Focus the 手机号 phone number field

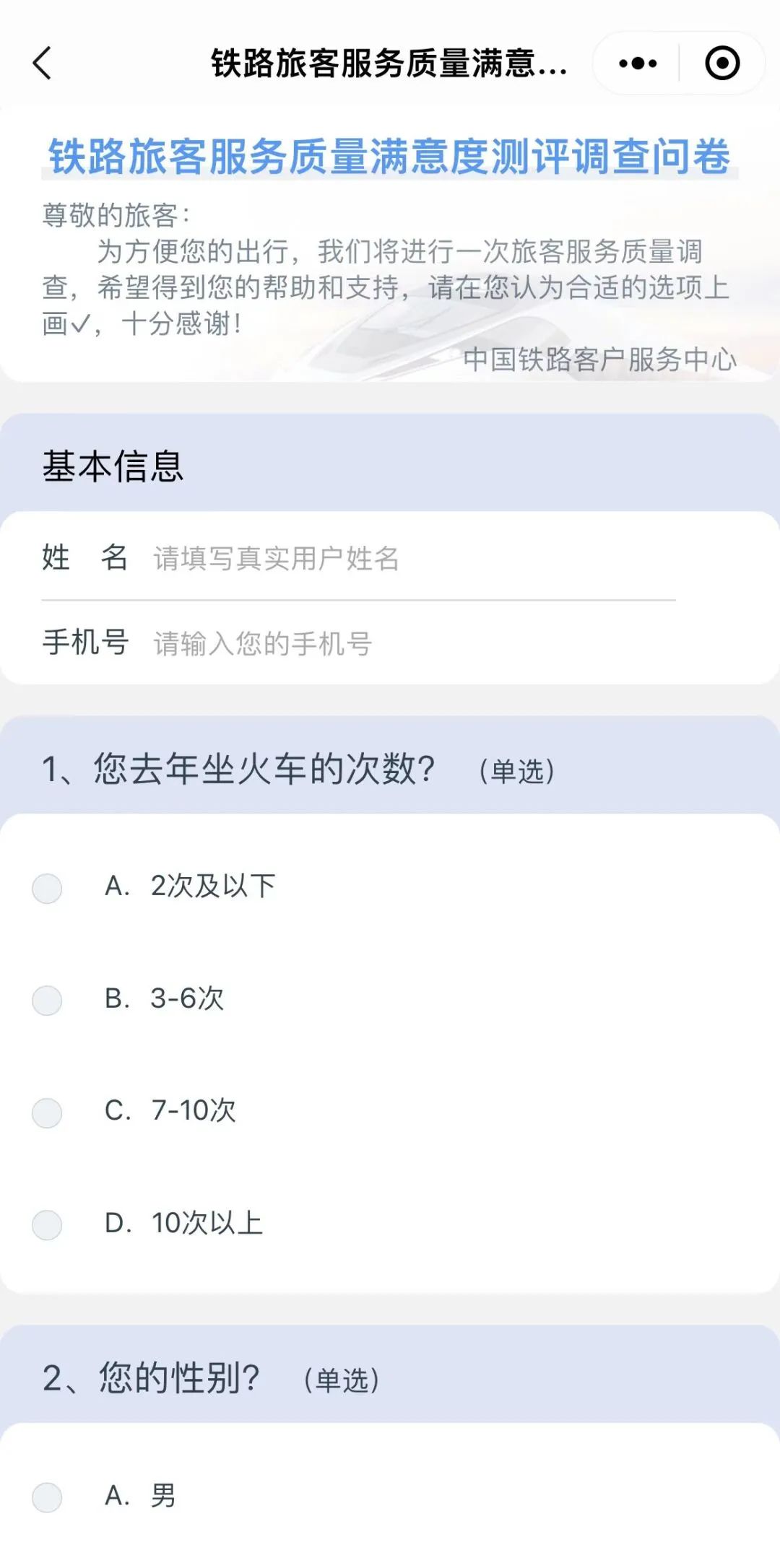click(412, 643)
